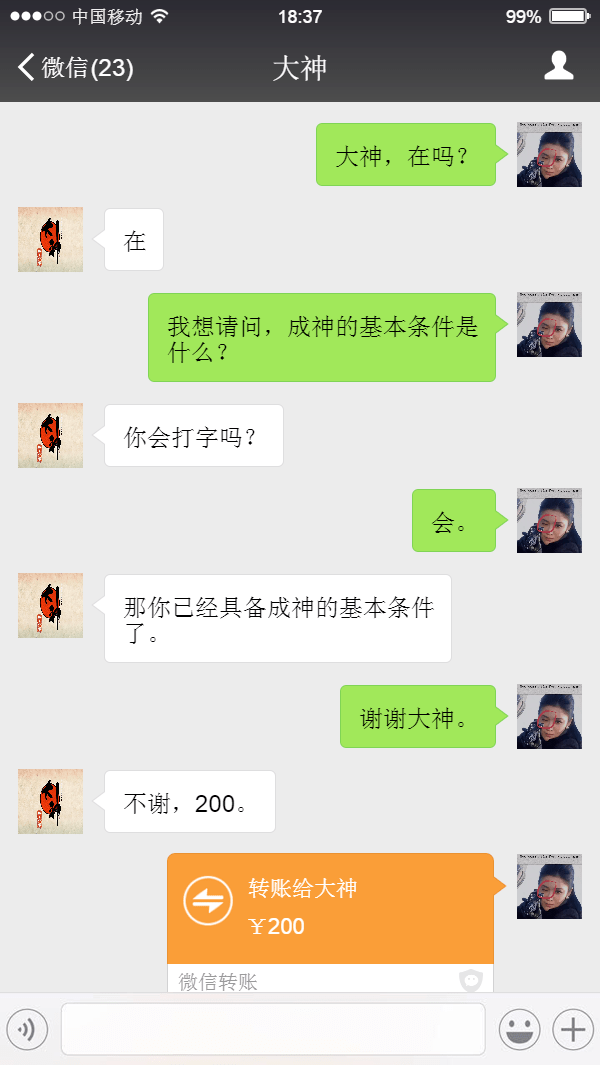Focus the message text field
The image size is (600, 1065).
pyautogui.click(x=272, y=1029)
